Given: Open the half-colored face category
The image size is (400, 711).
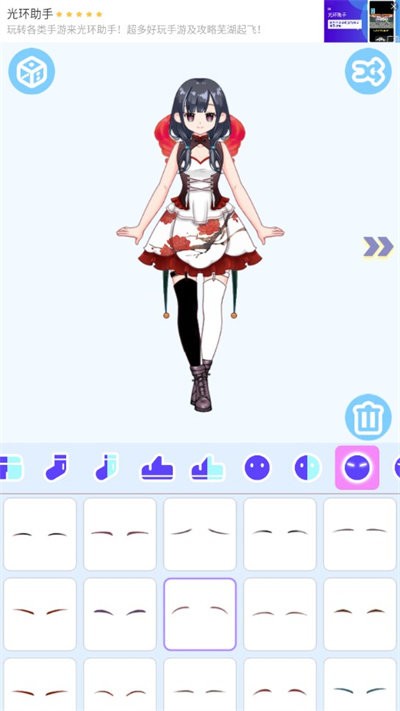Looking at the screenshot, I should 307,468.
